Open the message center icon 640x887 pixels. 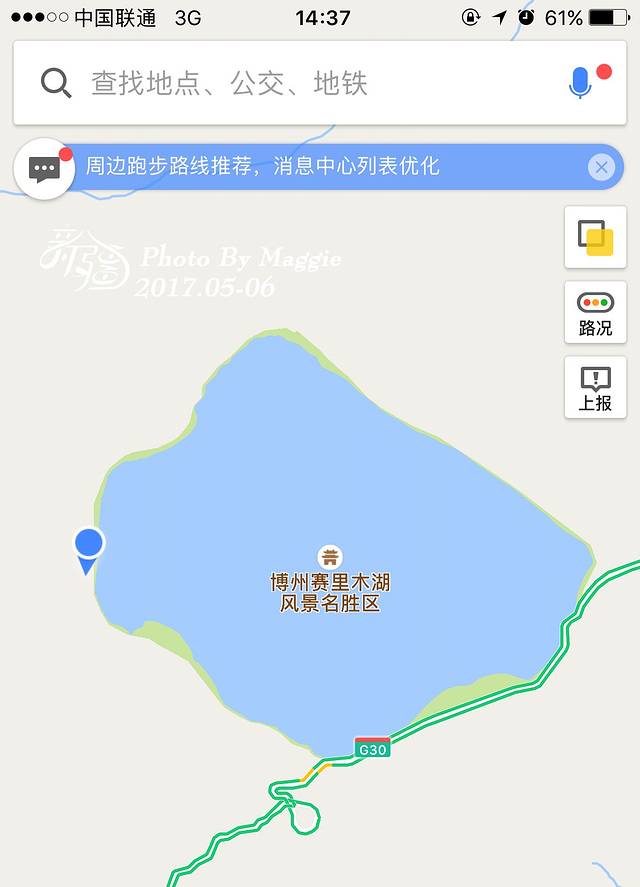(x=44, y=169)
